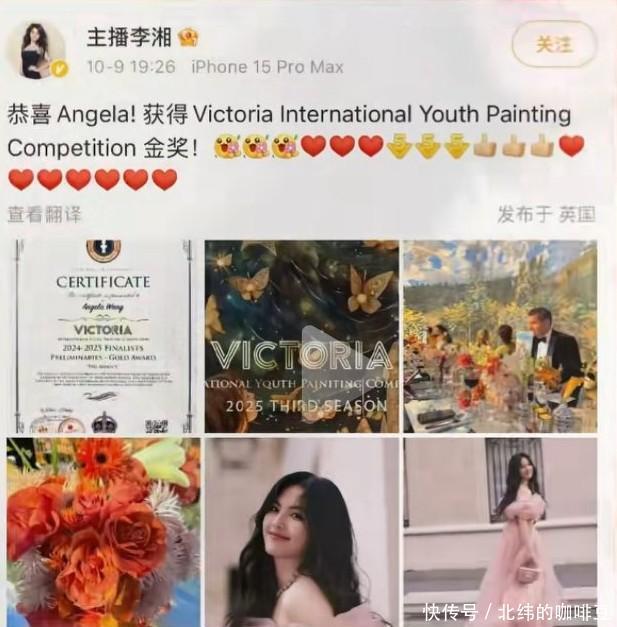The height and width of the screenshot is (627, 617).
Task: Tap 查看翻译 to translate the post
Action: pyautogui.click(x=45, y=214)
